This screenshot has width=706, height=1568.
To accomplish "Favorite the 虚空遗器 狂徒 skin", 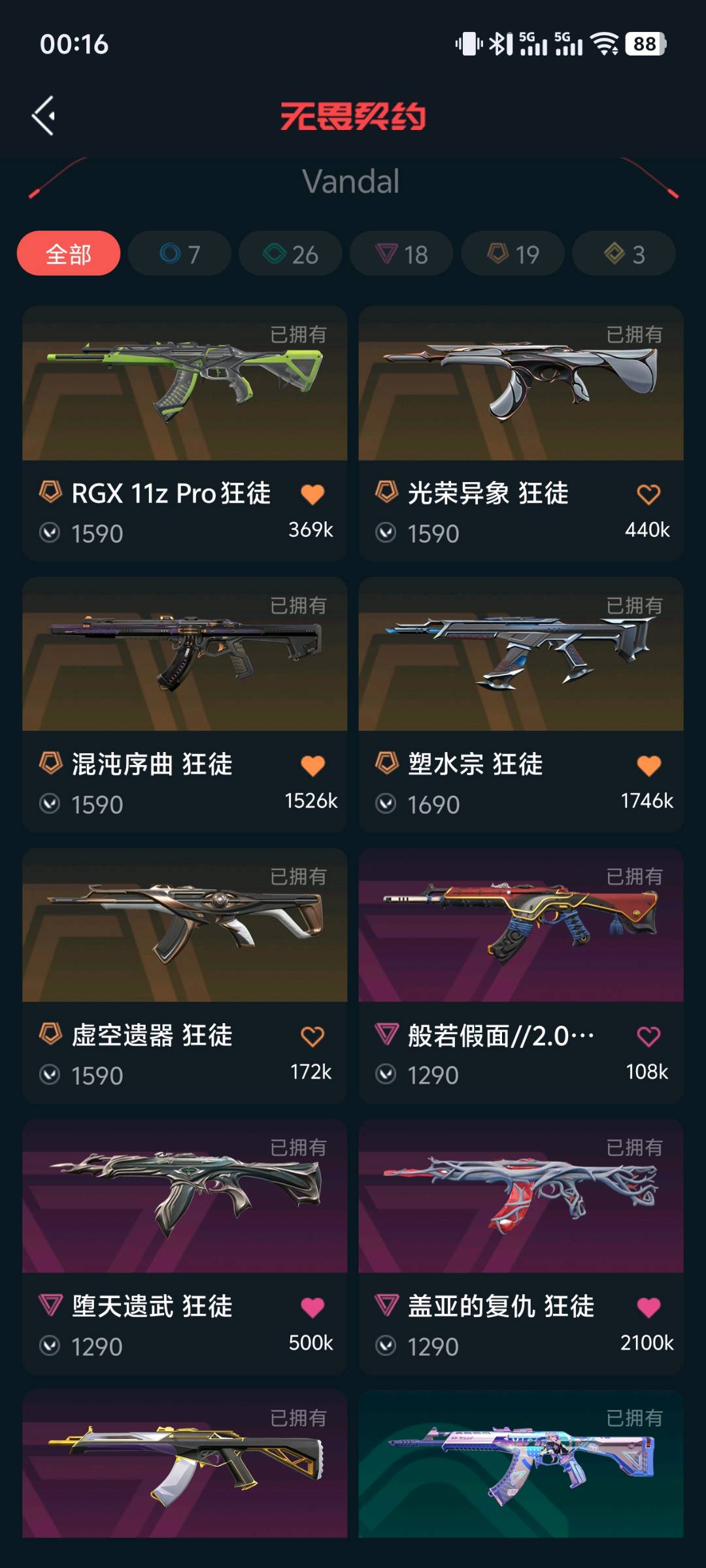I will [x=312, y=1036].
